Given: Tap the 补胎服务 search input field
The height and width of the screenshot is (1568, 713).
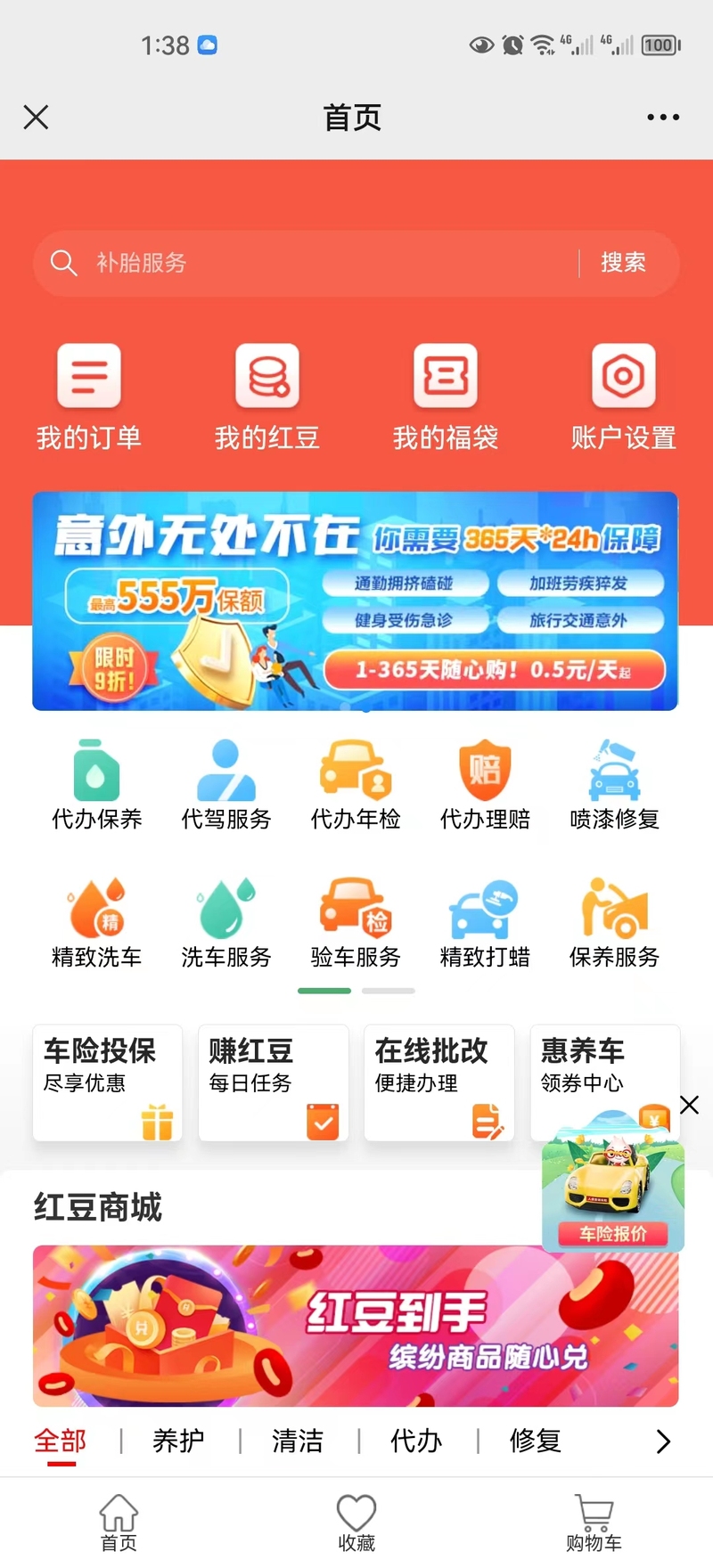Looking at the screenshot, I should click(x=267, y=263).
